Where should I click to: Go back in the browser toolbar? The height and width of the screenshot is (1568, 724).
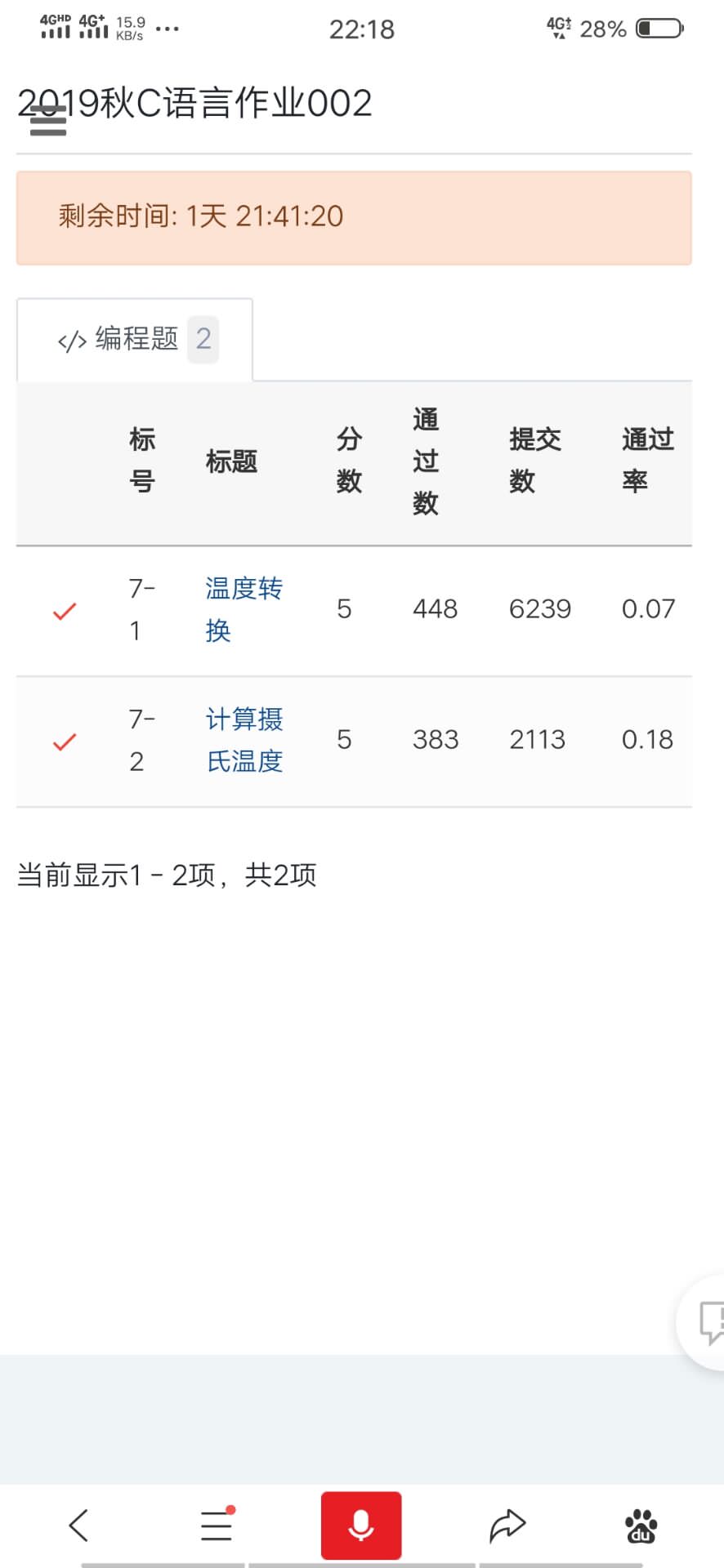click(78, 1525)
